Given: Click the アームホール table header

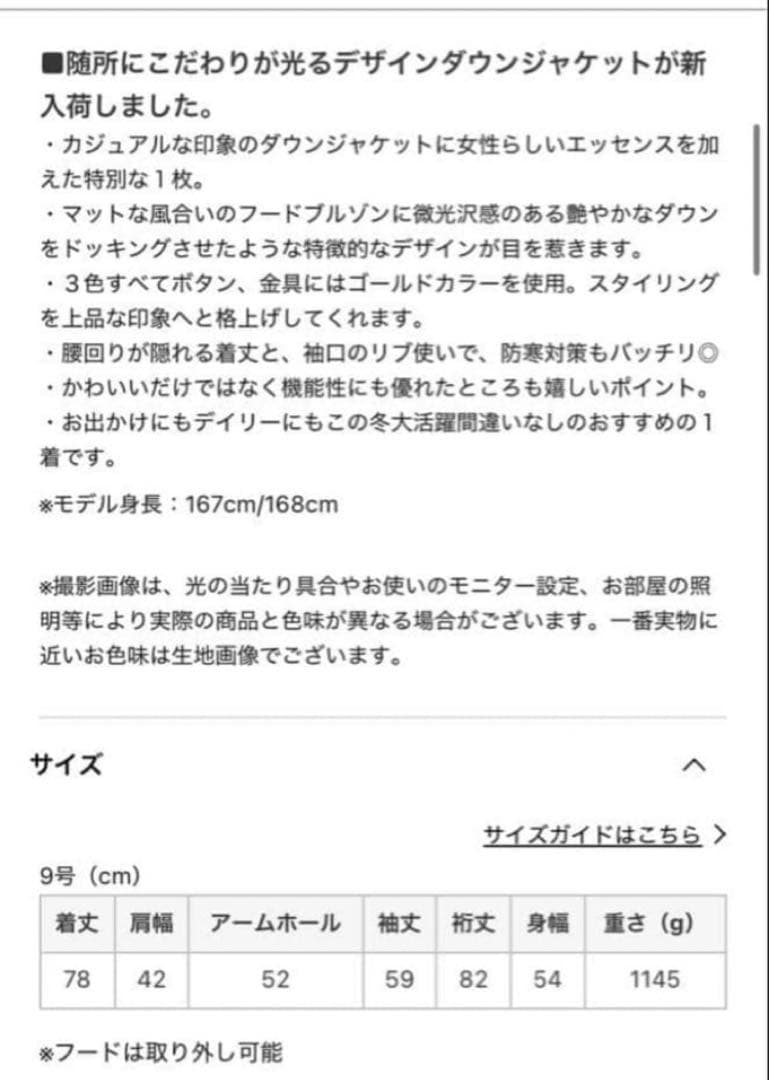Looking at the screenshot, I should click(274, 925).
